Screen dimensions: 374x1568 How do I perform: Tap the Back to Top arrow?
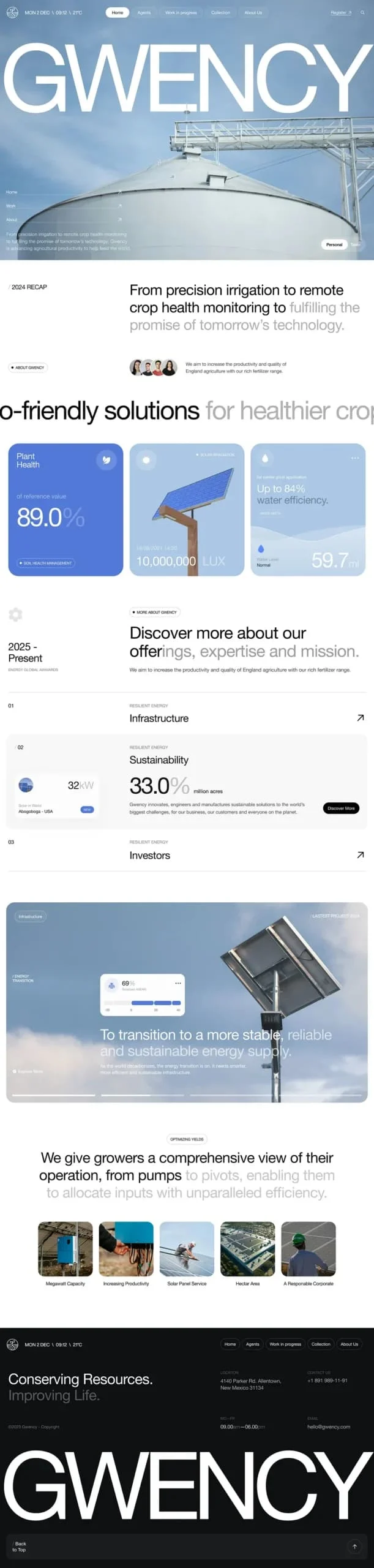click(x=354, y=1547)
